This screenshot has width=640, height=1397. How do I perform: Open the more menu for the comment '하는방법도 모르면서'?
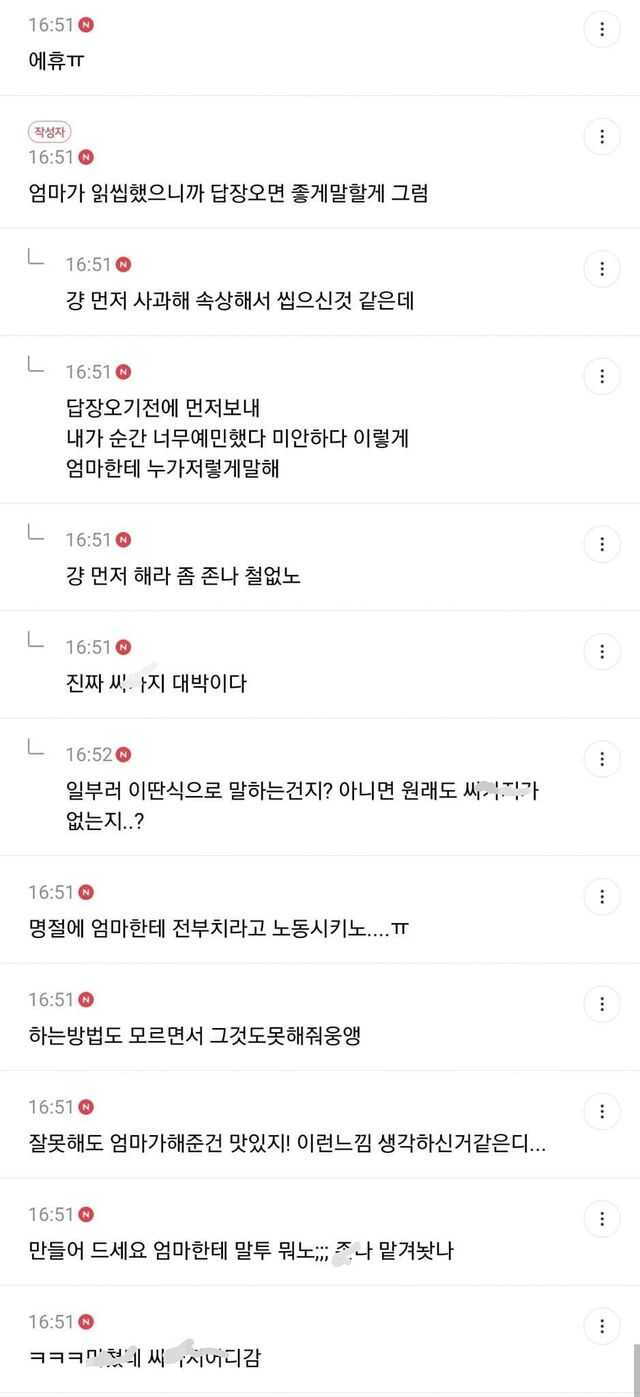point(602,1003)
